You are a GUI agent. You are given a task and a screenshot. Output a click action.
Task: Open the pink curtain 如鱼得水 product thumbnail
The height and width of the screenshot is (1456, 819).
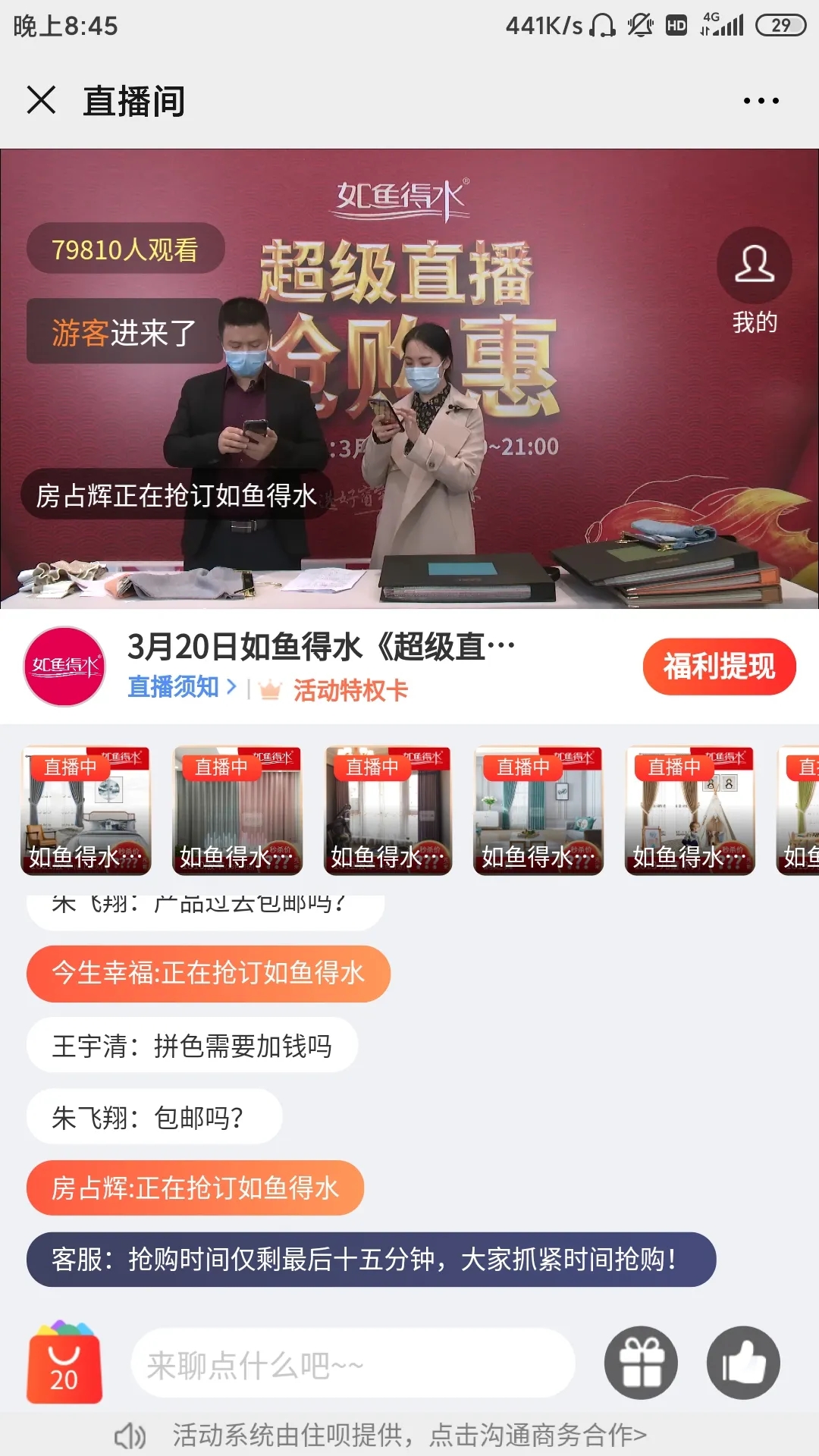coord(237,810)
